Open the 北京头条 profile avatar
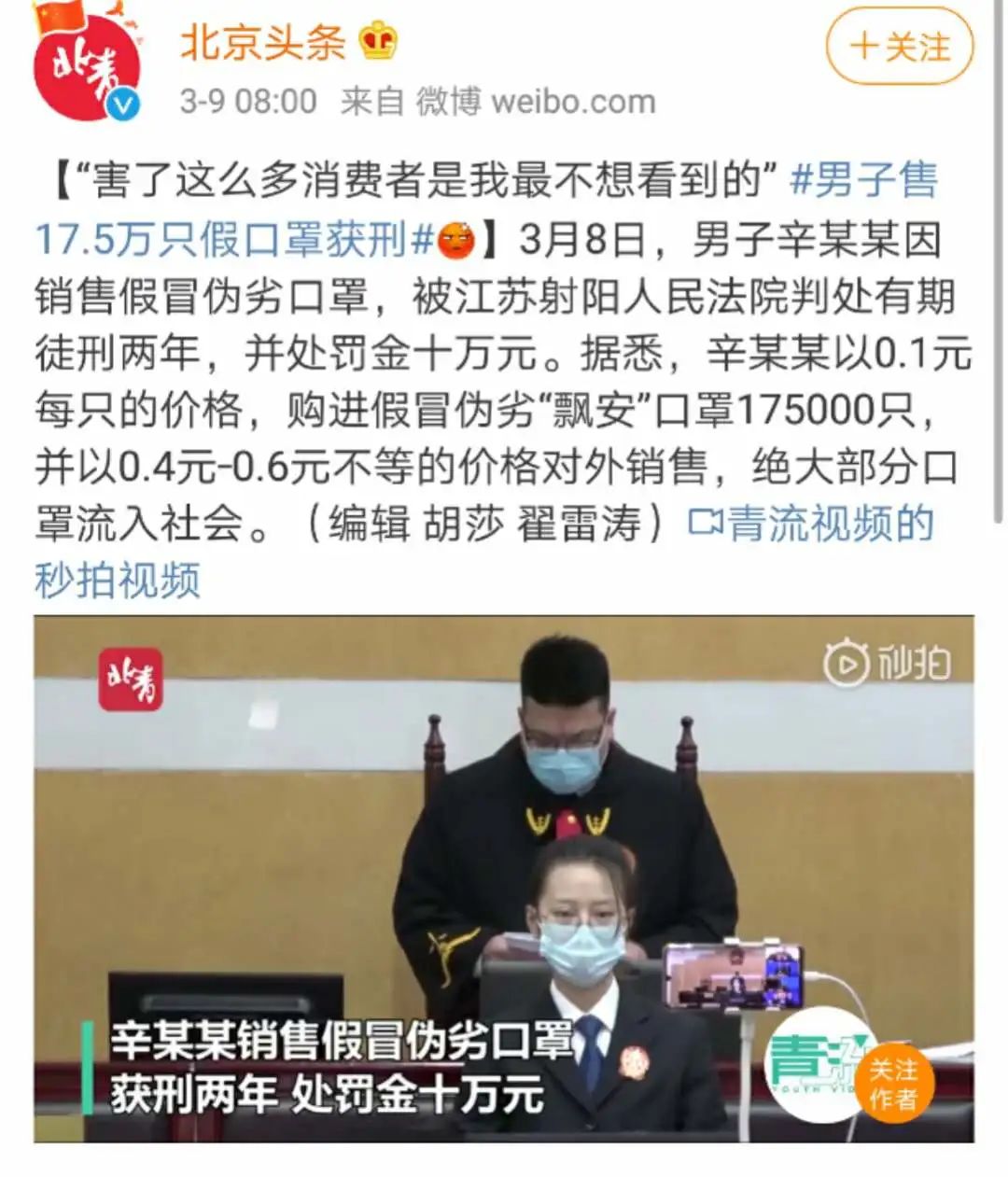The image size is (1008, 1177). pos(86,65)
